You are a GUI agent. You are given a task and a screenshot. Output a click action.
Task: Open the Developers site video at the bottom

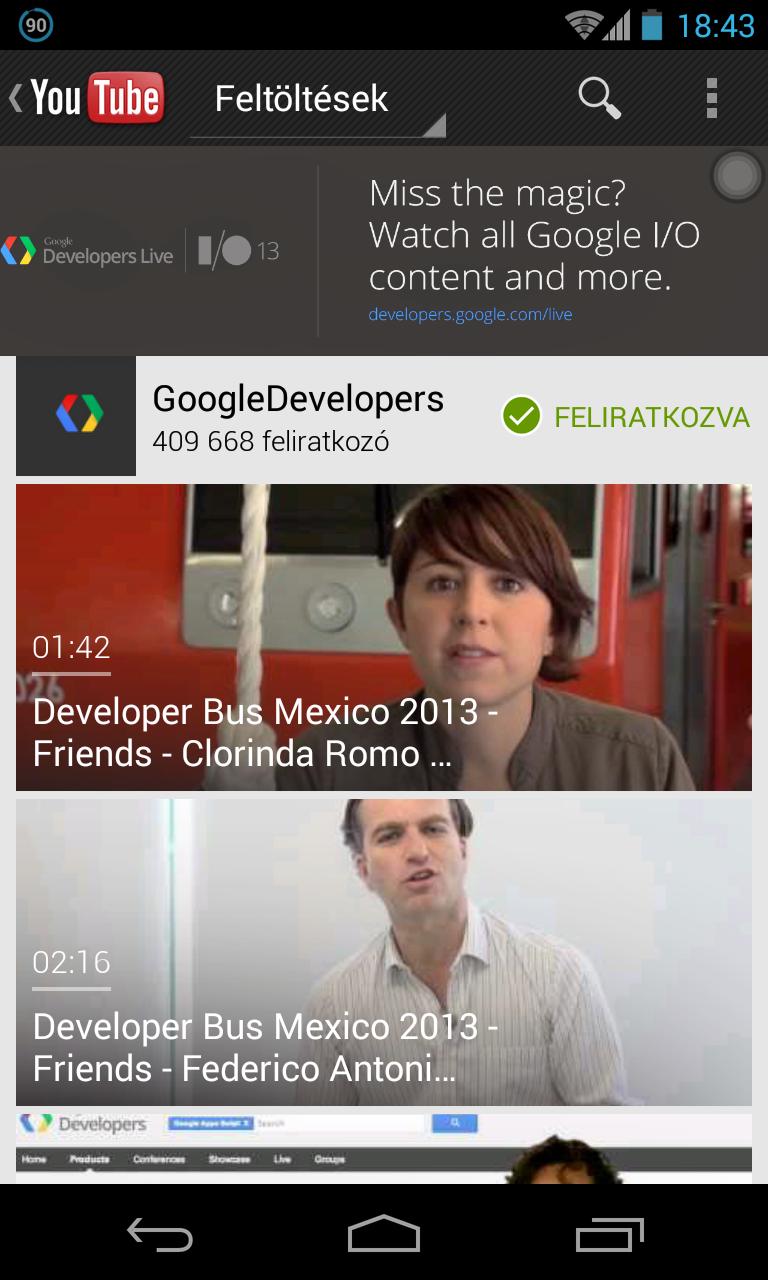pyautogui.click(x=384, y=1148)
